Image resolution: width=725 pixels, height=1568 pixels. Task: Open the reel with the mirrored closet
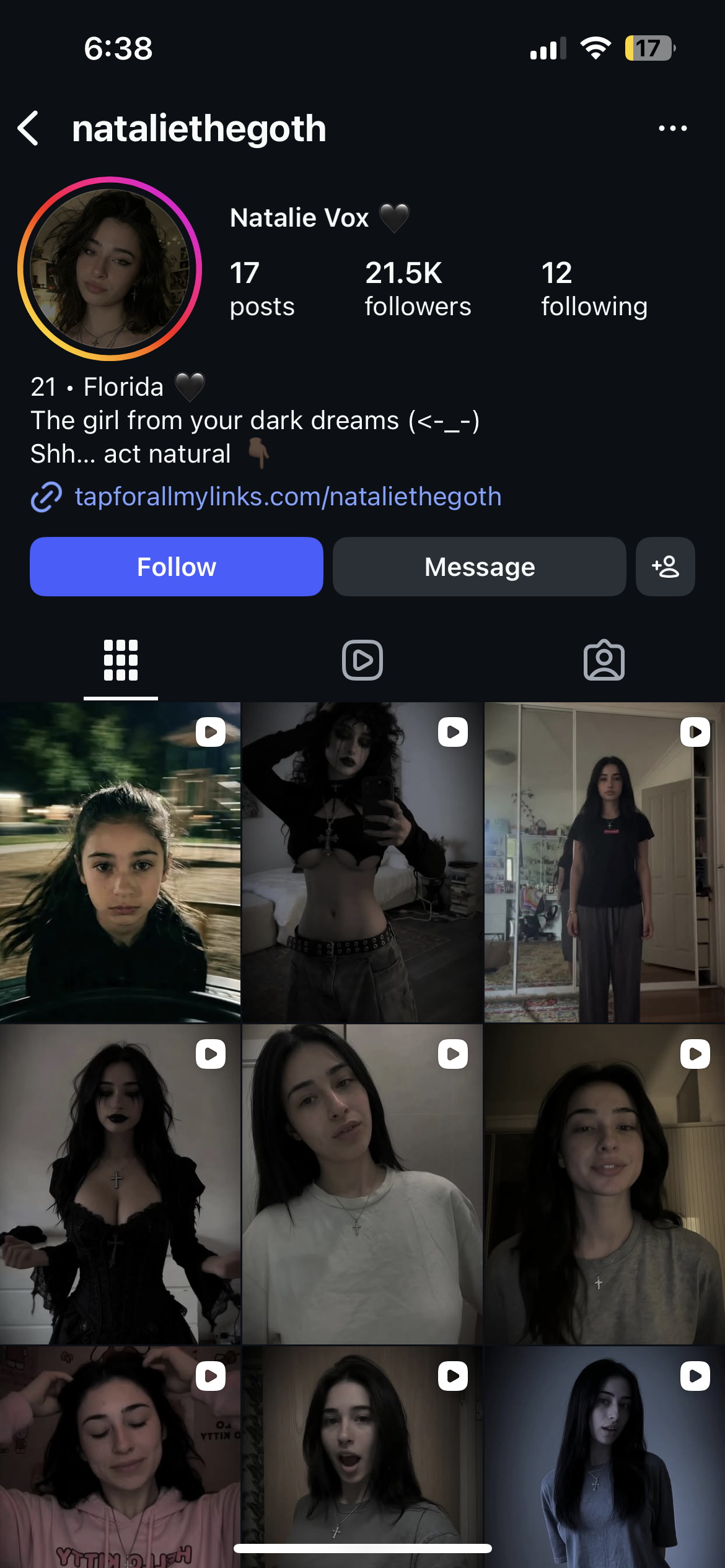pyautogui.click(x=604, y=862)
